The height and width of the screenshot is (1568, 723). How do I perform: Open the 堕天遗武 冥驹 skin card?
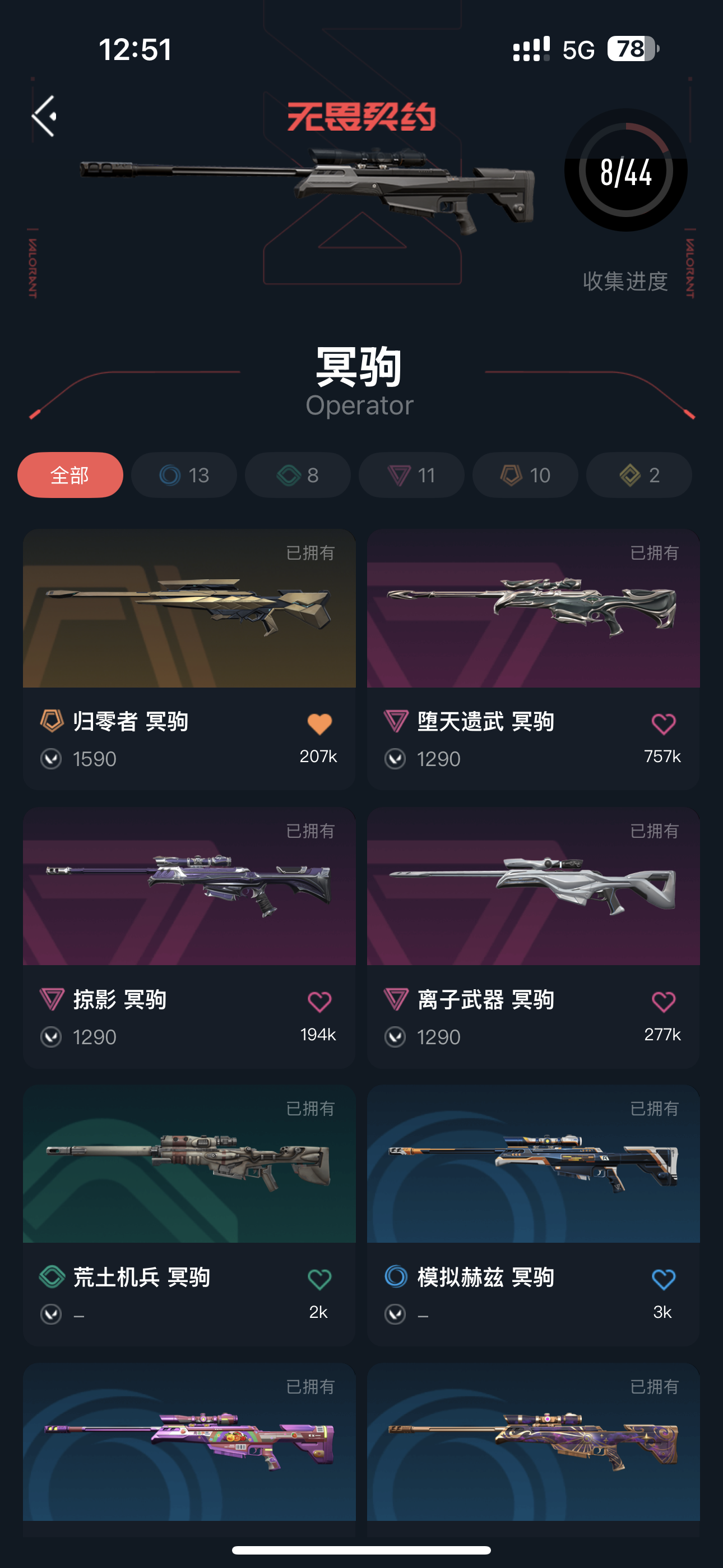[533, 608]
